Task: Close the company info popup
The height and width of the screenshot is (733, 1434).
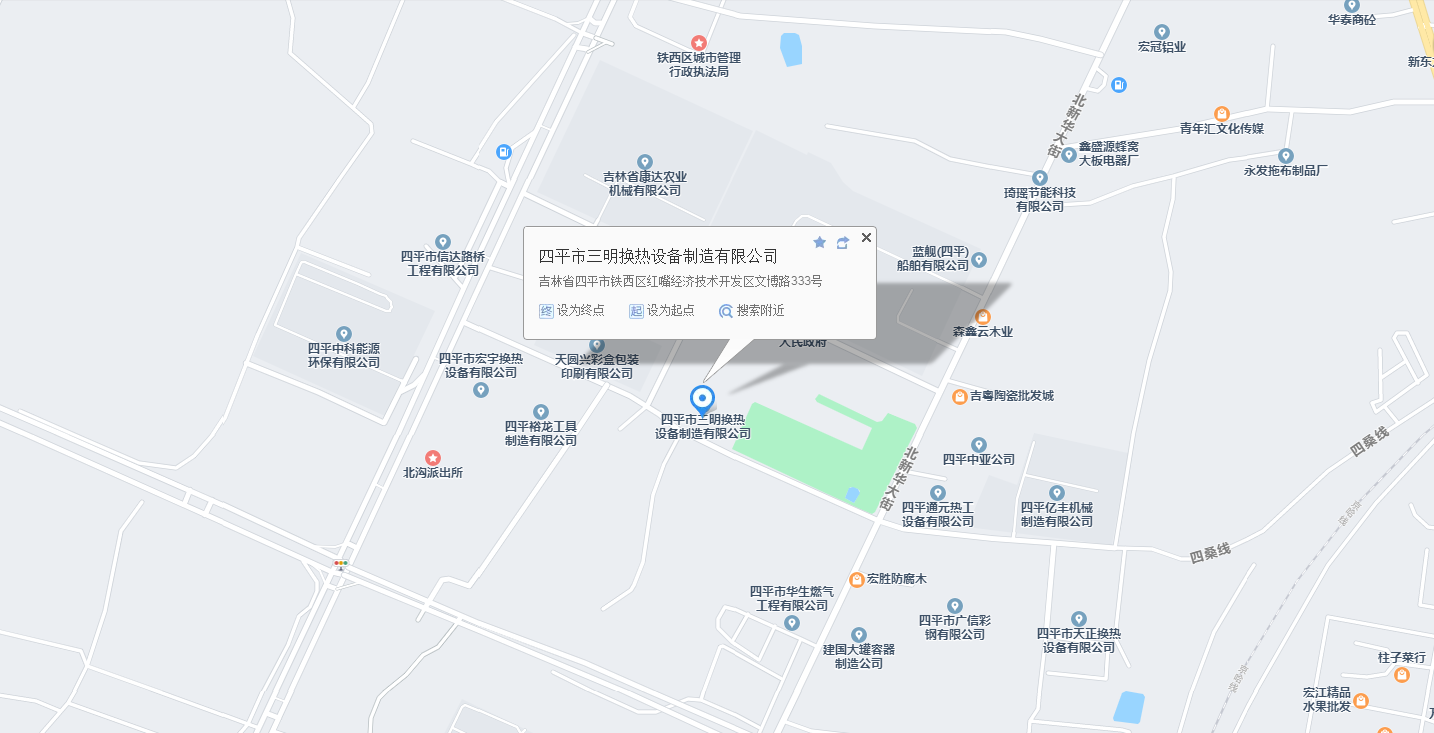Action: tap(866, 237)
